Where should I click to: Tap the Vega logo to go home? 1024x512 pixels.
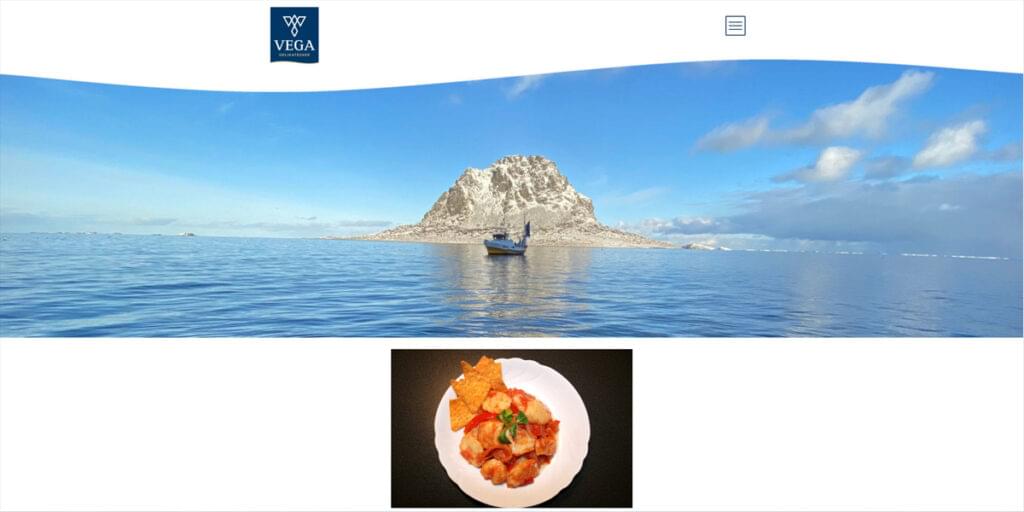pyautogui.click(x=294, y=35)
